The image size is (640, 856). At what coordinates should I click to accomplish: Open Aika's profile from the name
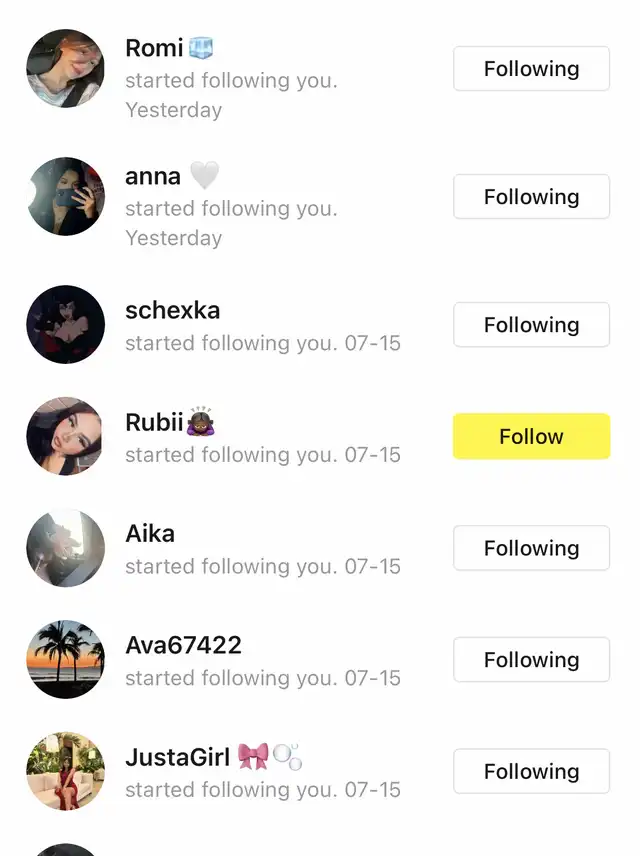click(150, 534)
